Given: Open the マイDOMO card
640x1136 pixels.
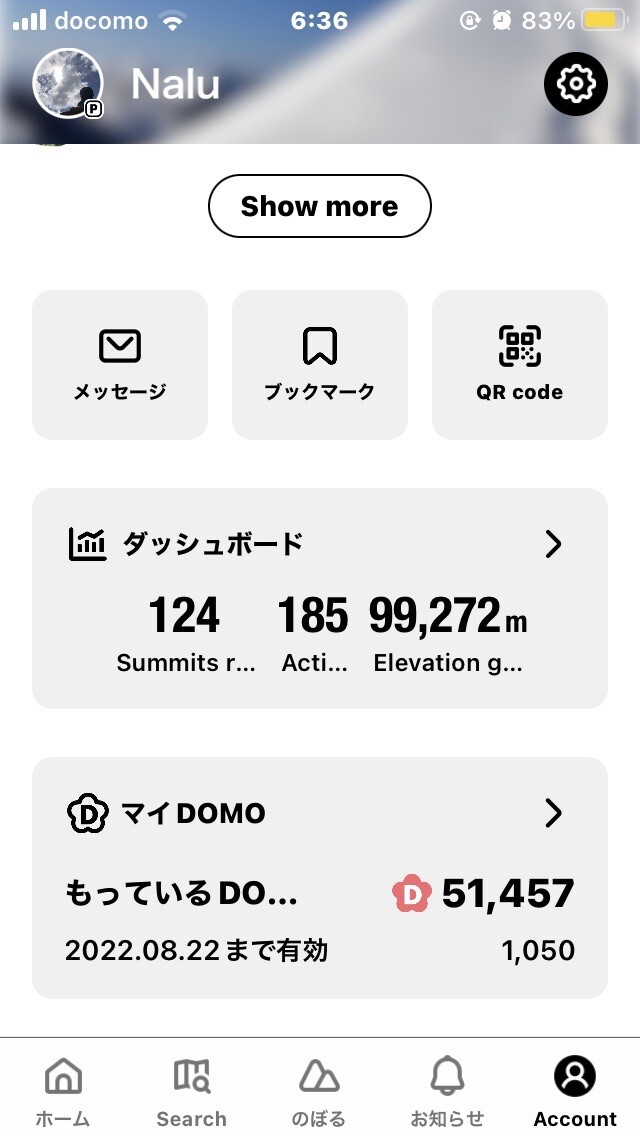Looking at the screenshot, I should 320,877.
